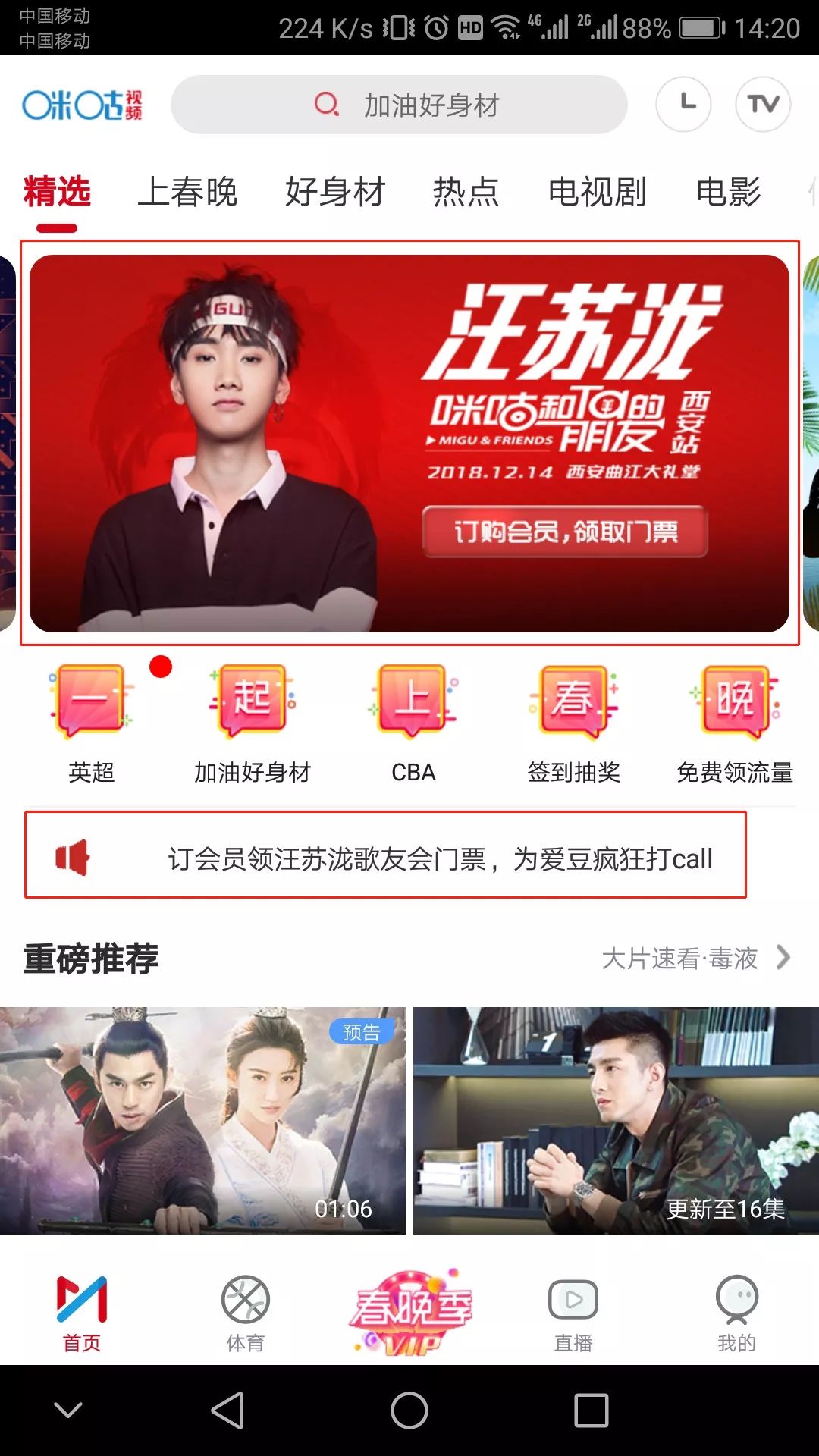819x1456 pixels.
Task: Open the watch history clock icon
Action: pyautogui.click(x=683, y=104)
